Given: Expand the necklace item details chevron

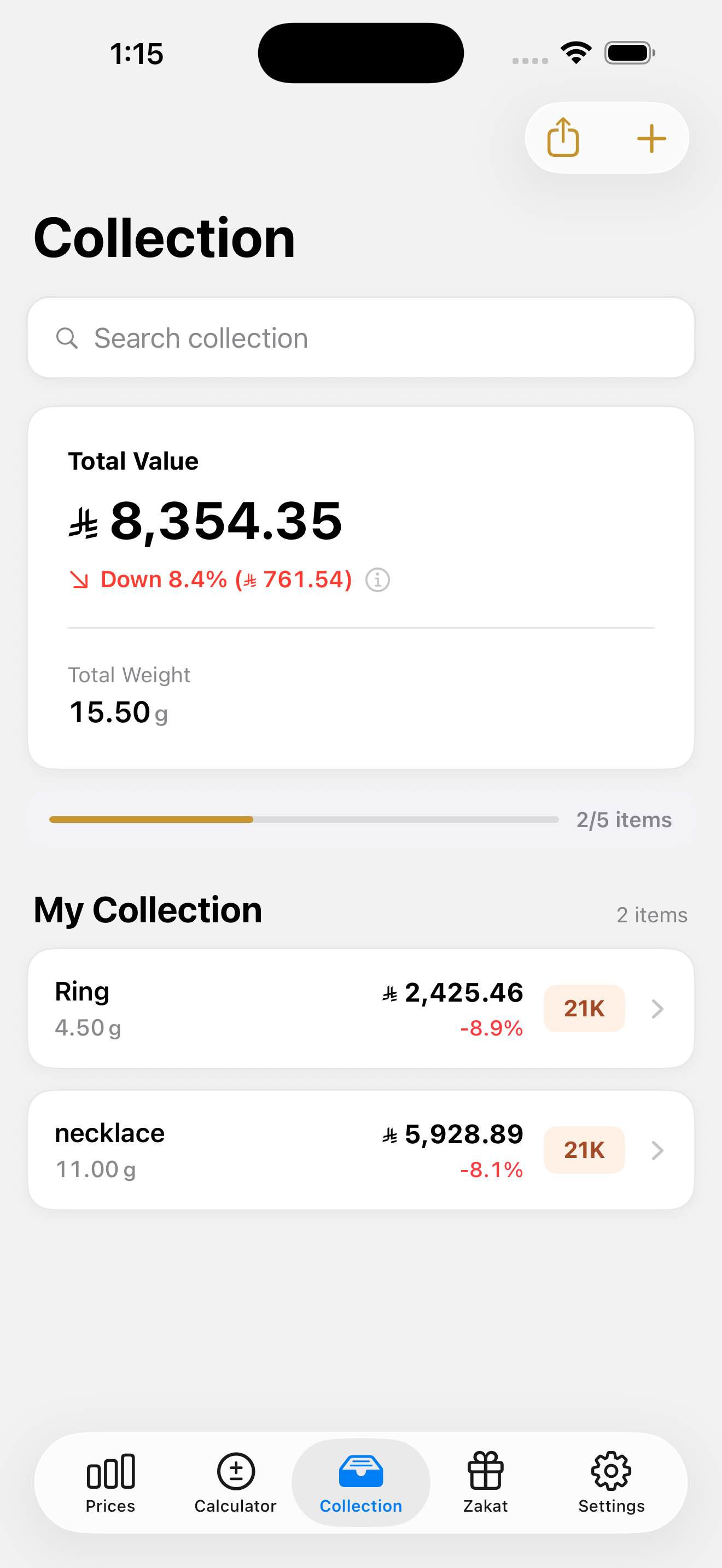Looking at the screenshot, I should pyautogui.click(x=657, y=1150).
